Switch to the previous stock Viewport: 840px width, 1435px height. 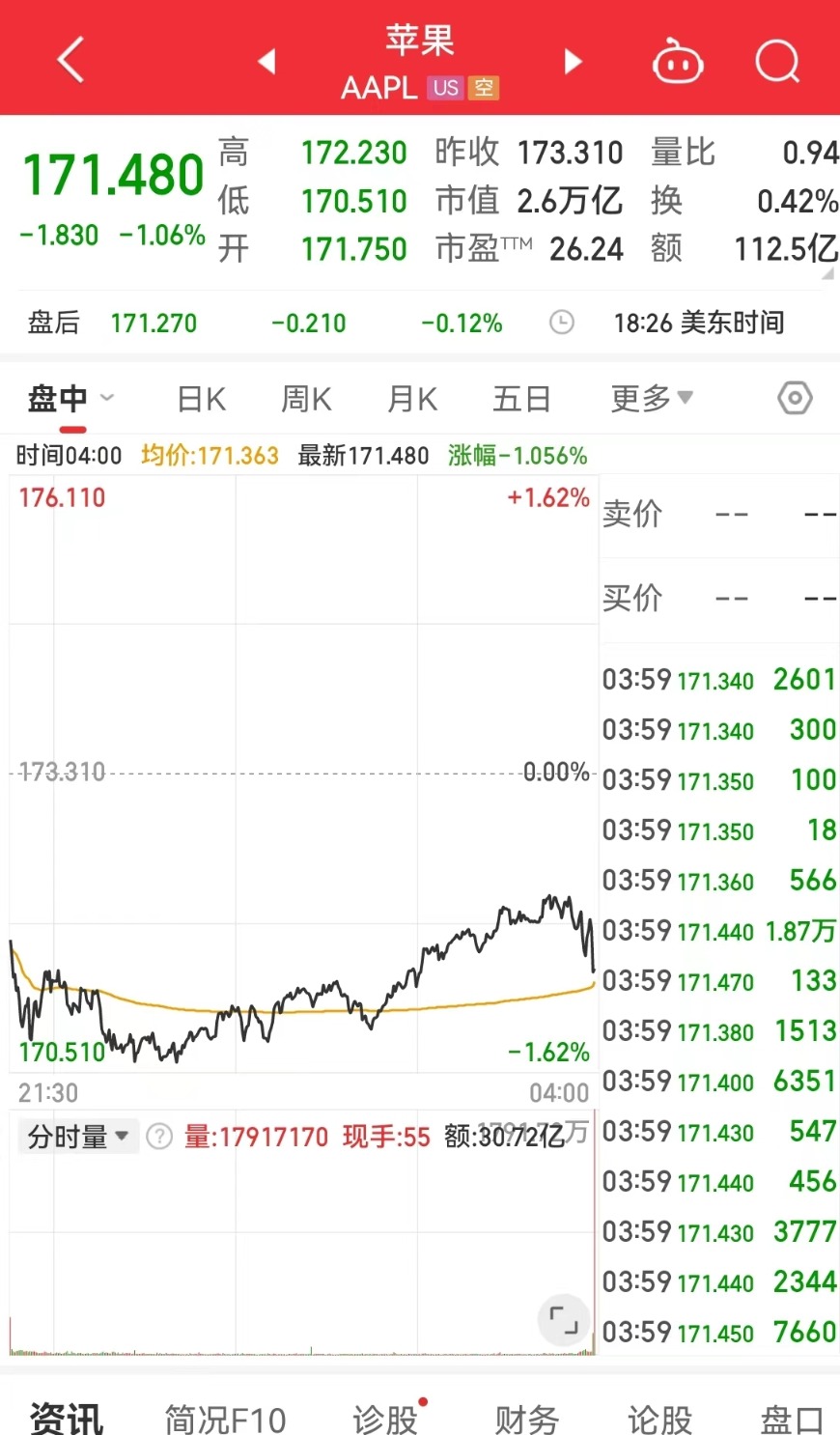[x=267, y=62]
